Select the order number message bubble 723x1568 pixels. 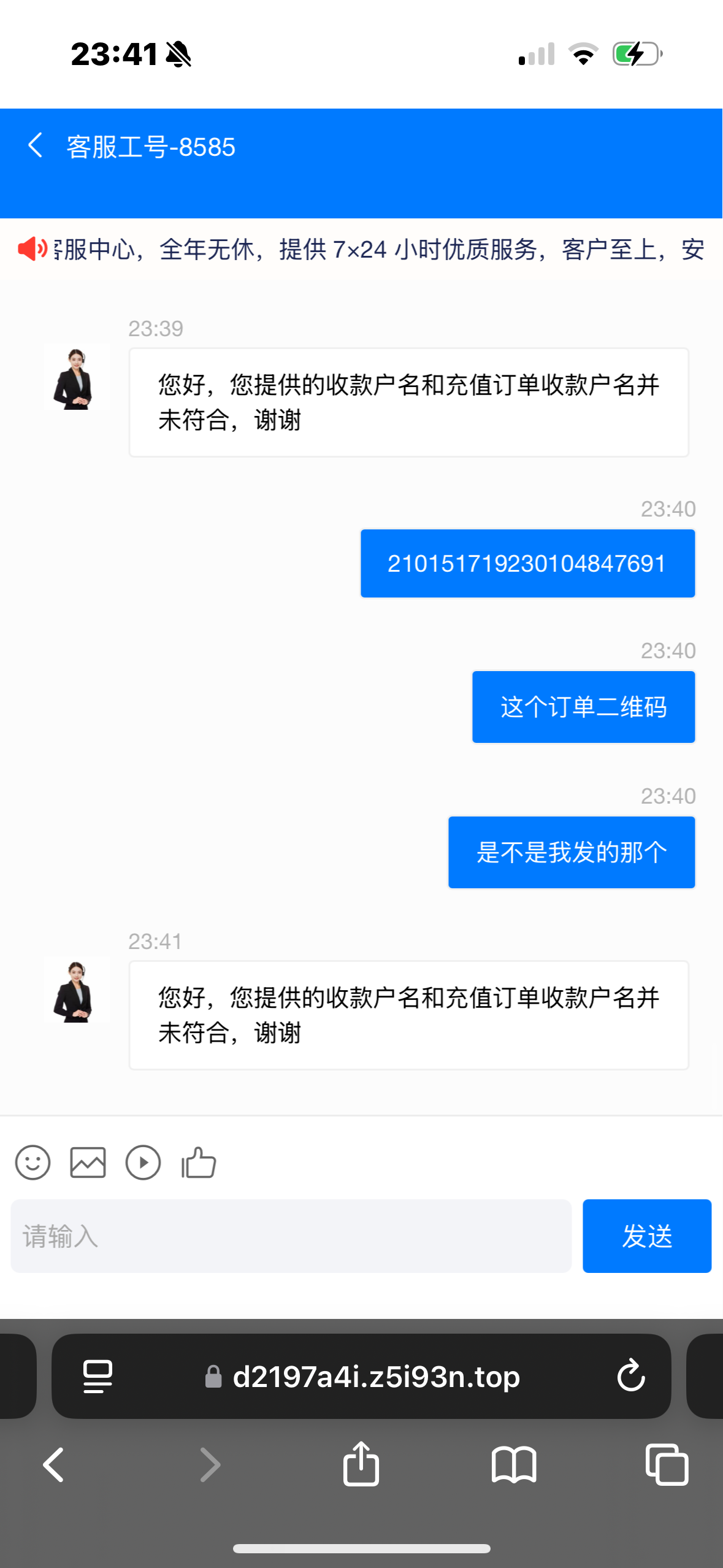tap(526, 563)
